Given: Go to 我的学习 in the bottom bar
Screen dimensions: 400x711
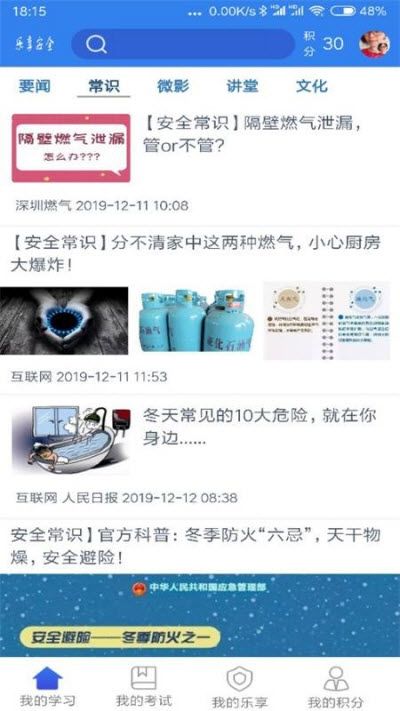Looking at the screenshot, I should 48,686.
